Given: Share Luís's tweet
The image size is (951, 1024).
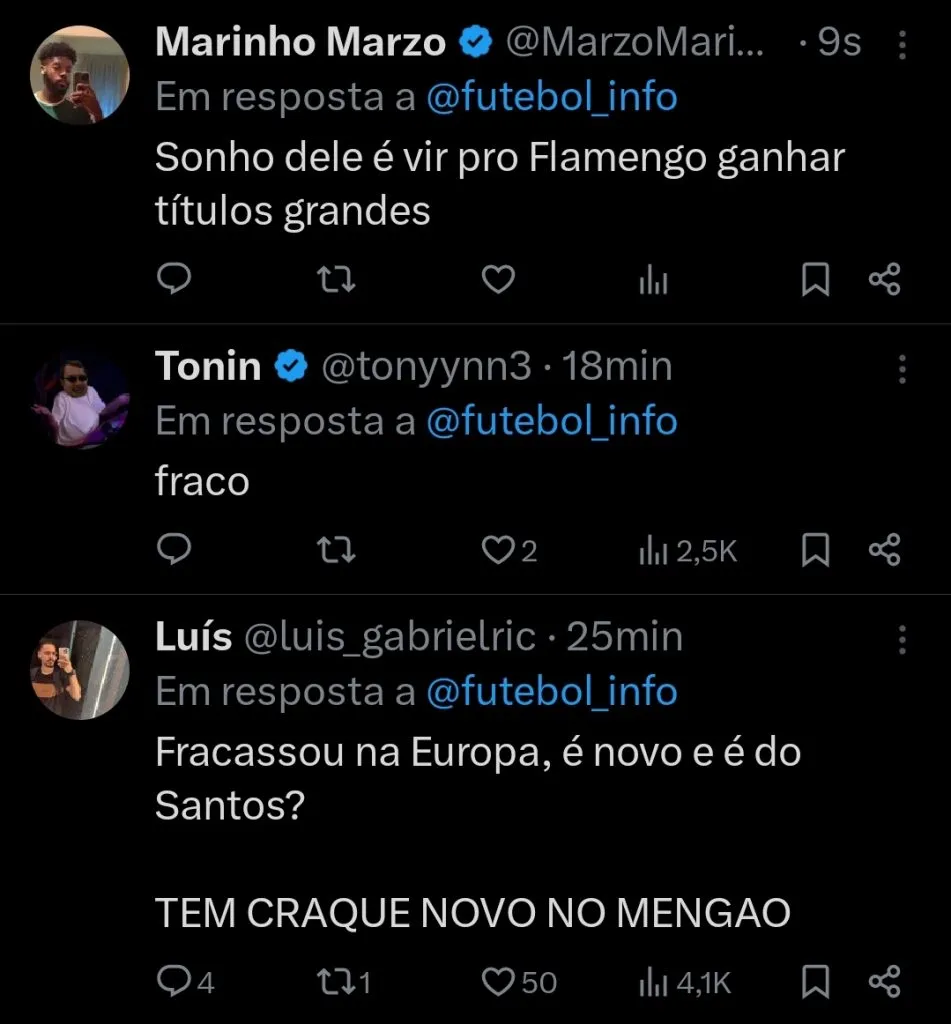Looking at the screenshot, I should [x=885, y=982].
